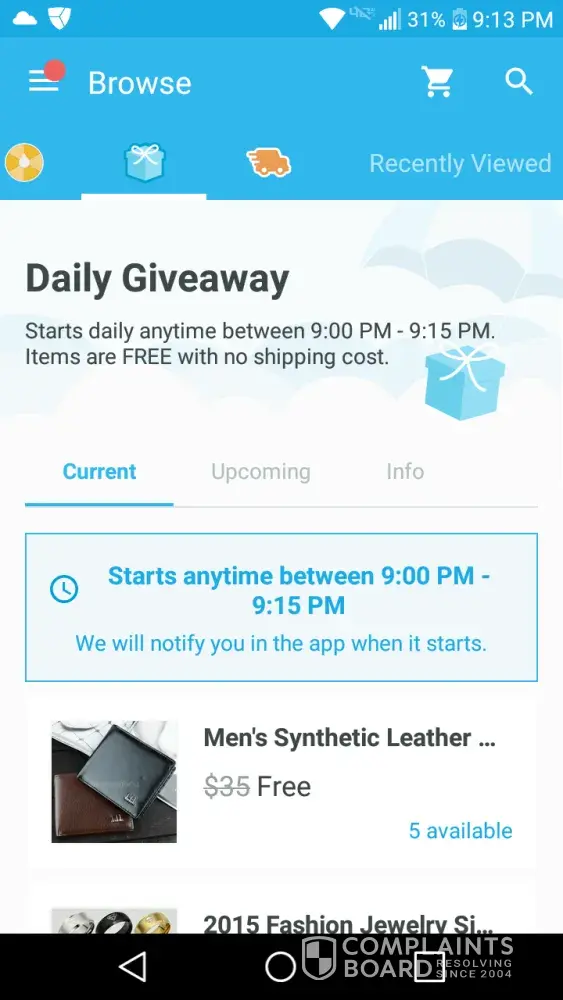The width and height of the screenshot is (563, 1000).
Task: Open the giveaway Info tab
Action: click(405, 472)
